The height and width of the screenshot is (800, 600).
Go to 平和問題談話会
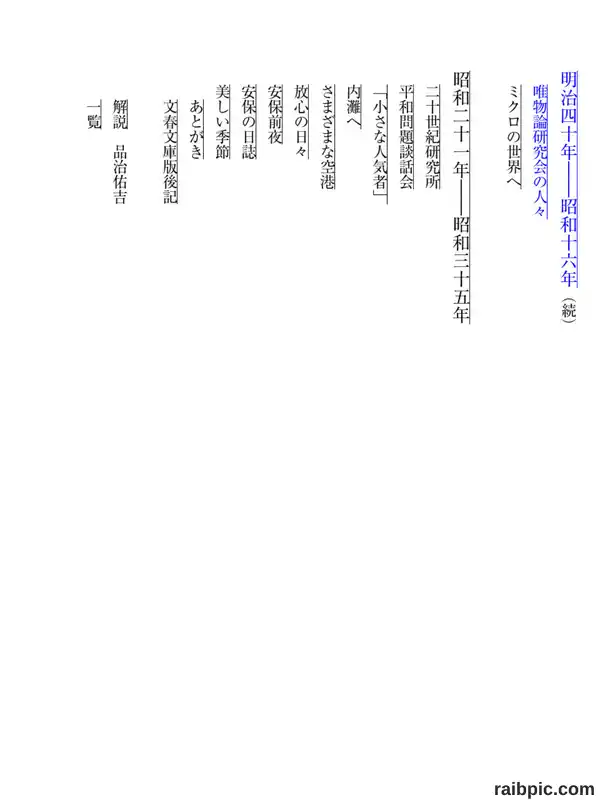point(406,137)
